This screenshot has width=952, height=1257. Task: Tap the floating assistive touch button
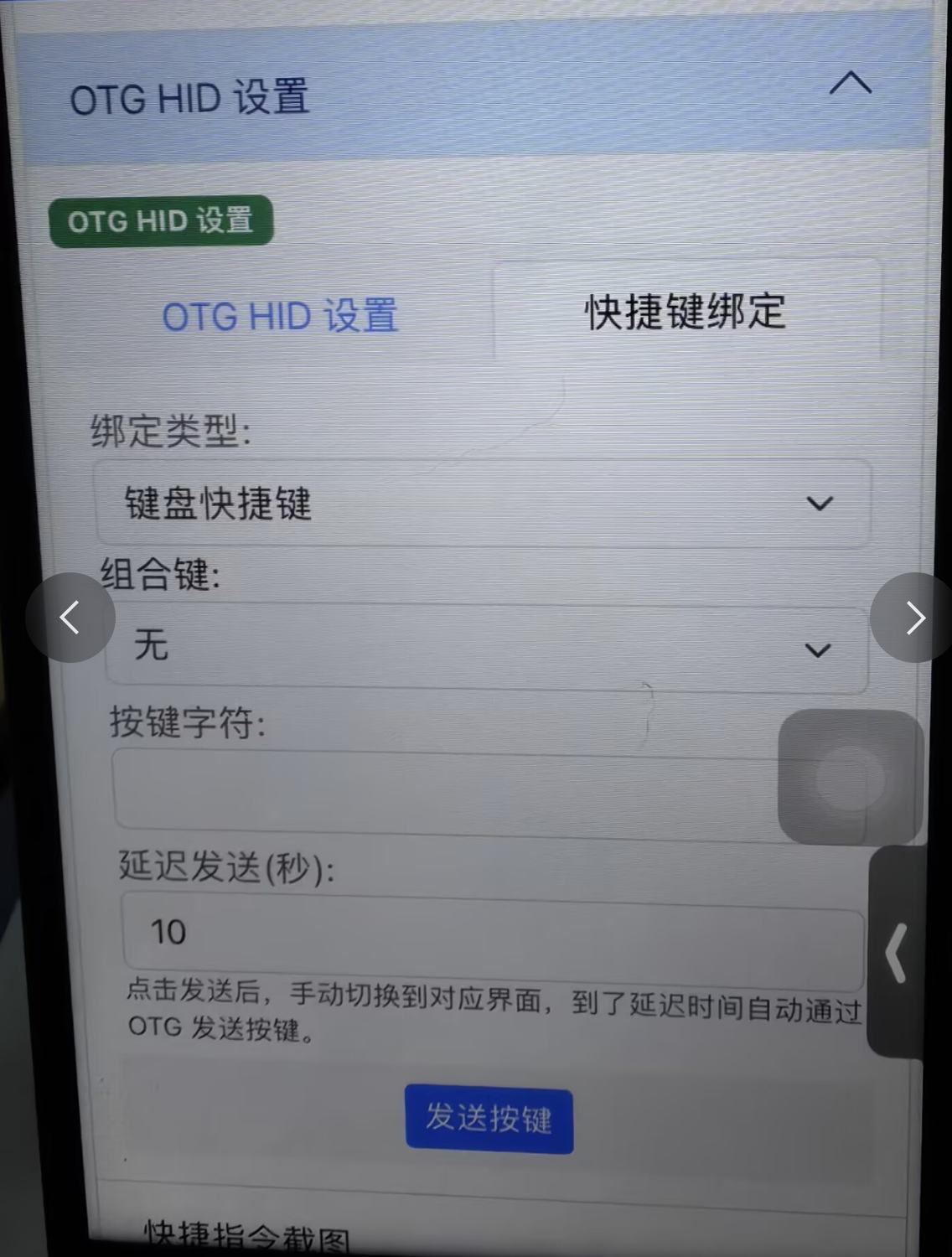click(850, 778)
